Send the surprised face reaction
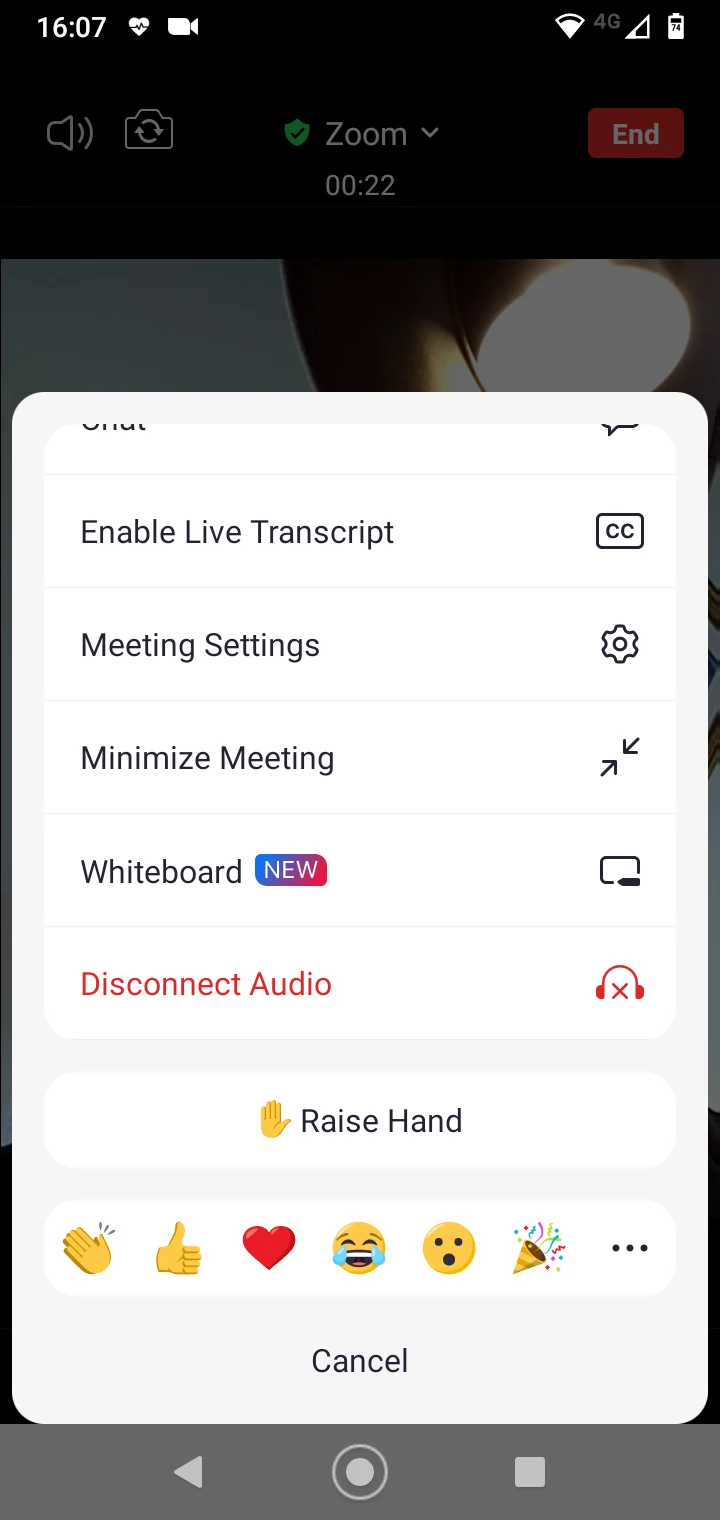 point(449,1249)
